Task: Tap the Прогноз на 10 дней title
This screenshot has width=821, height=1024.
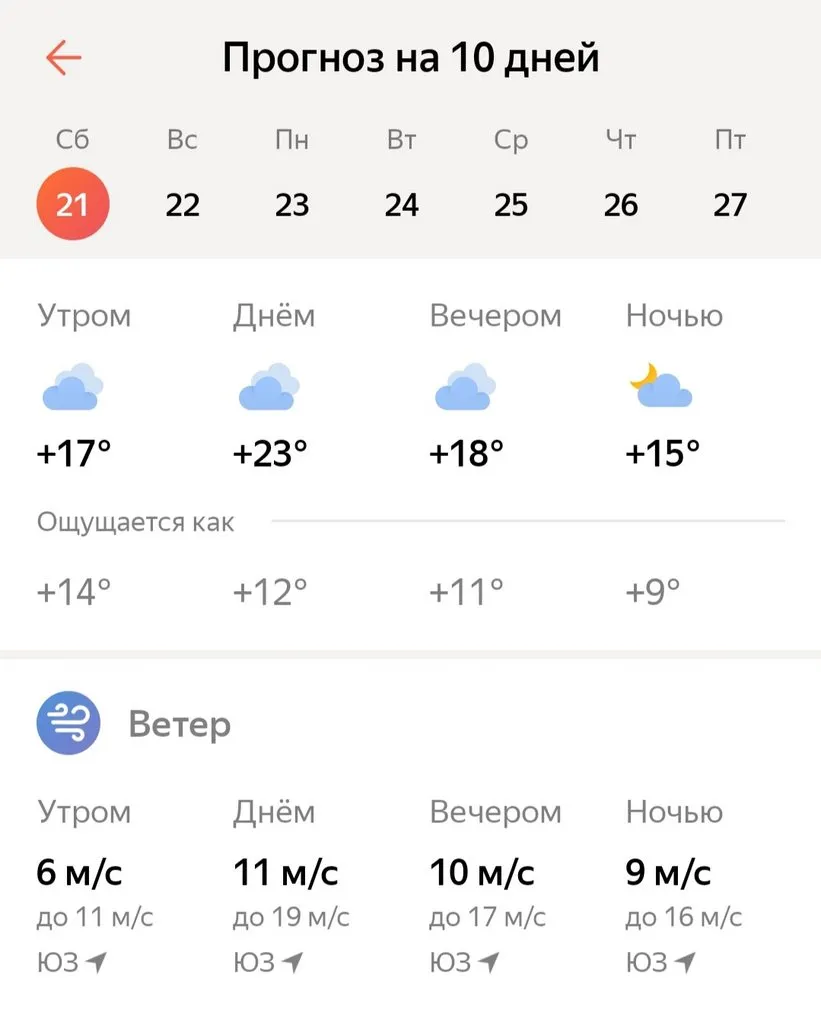Action: tap(410, 57)
